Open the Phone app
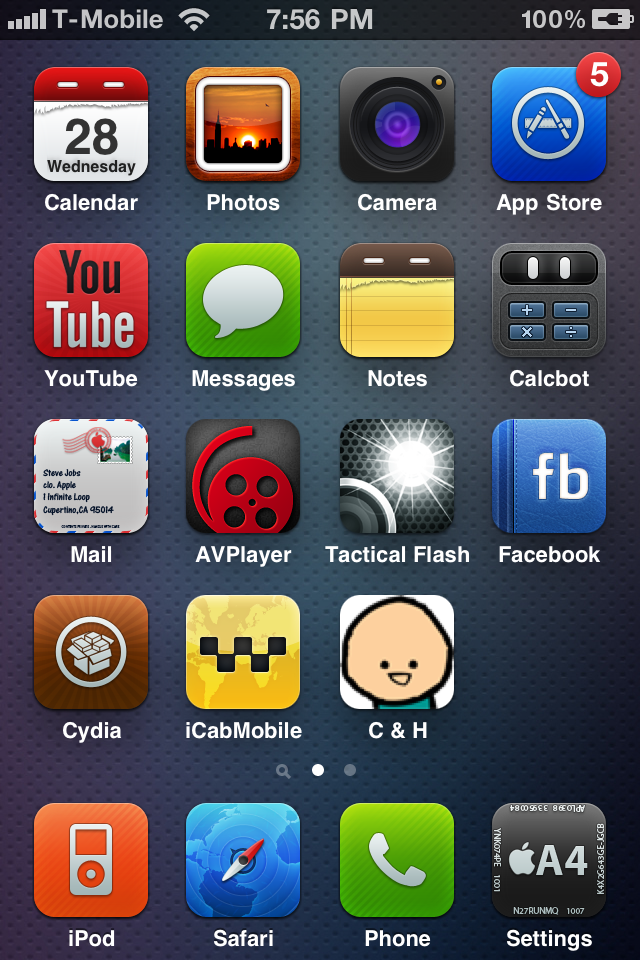The image size is (640, 960). pos(397,860)
